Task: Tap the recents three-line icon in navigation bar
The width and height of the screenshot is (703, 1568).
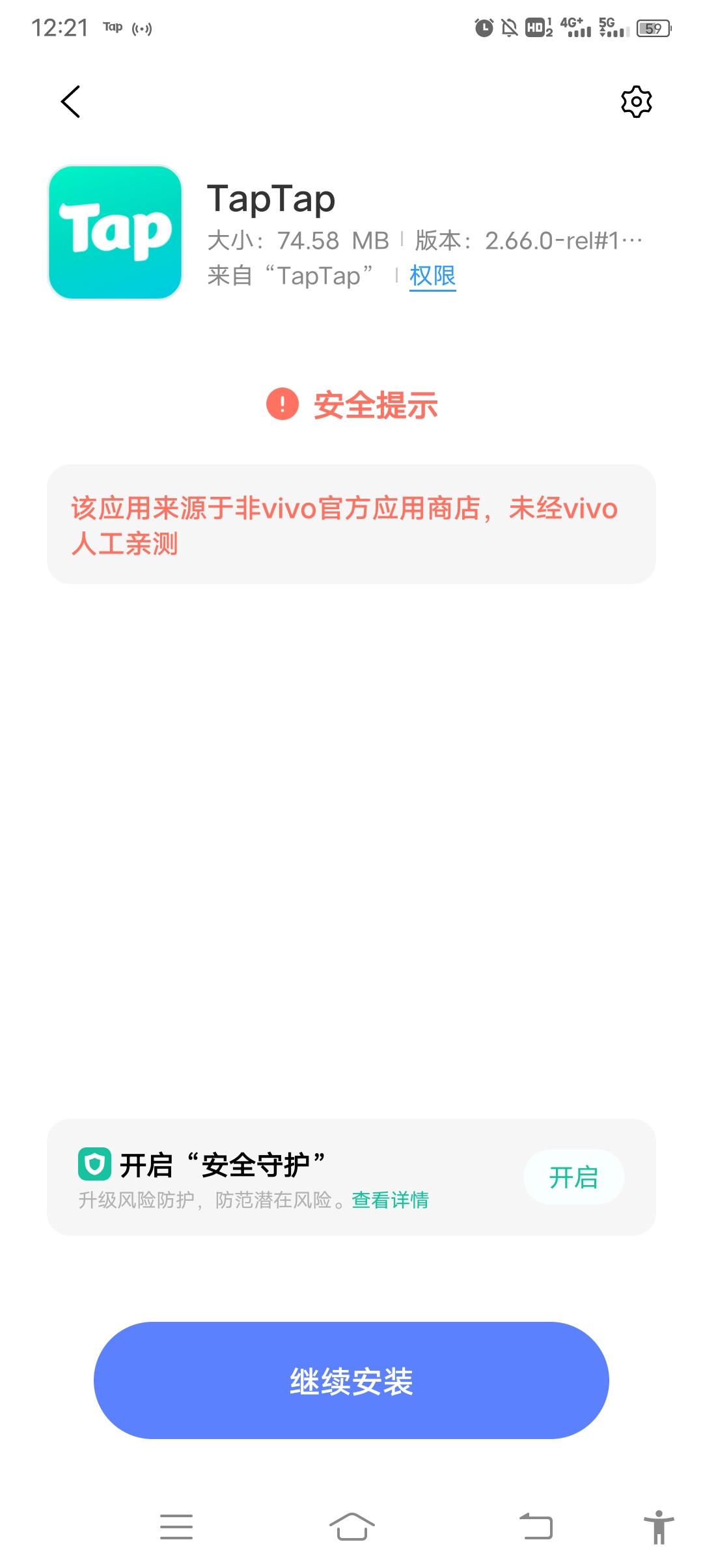Action: [x=177, y=1528]
